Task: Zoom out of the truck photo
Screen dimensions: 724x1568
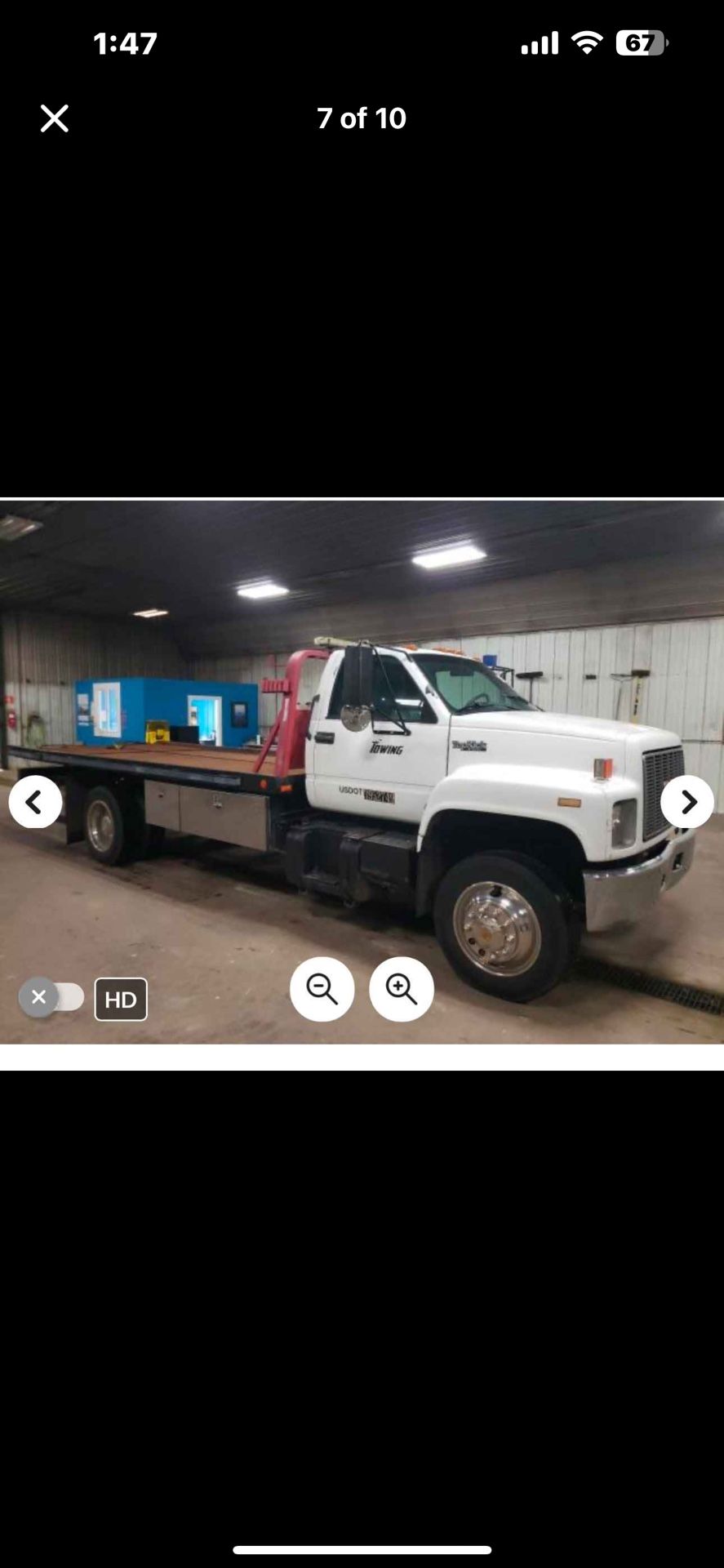Action: 322,989
